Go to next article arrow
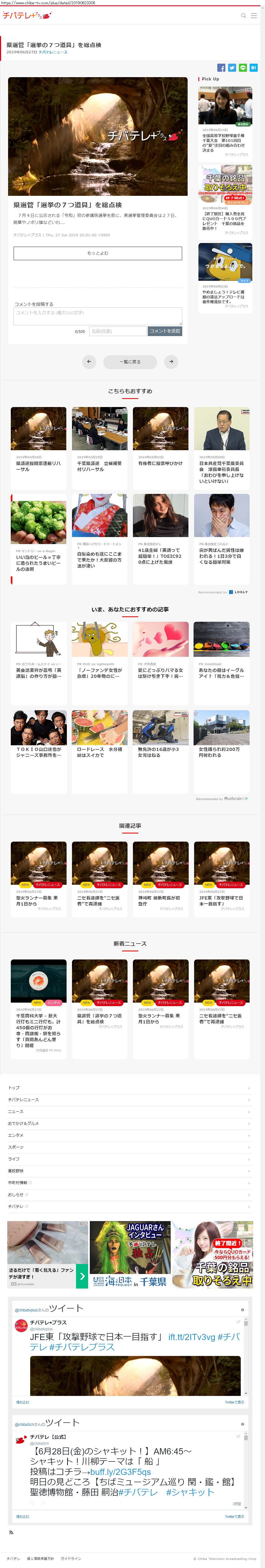 pyautogui.click(x=171, y=361)
